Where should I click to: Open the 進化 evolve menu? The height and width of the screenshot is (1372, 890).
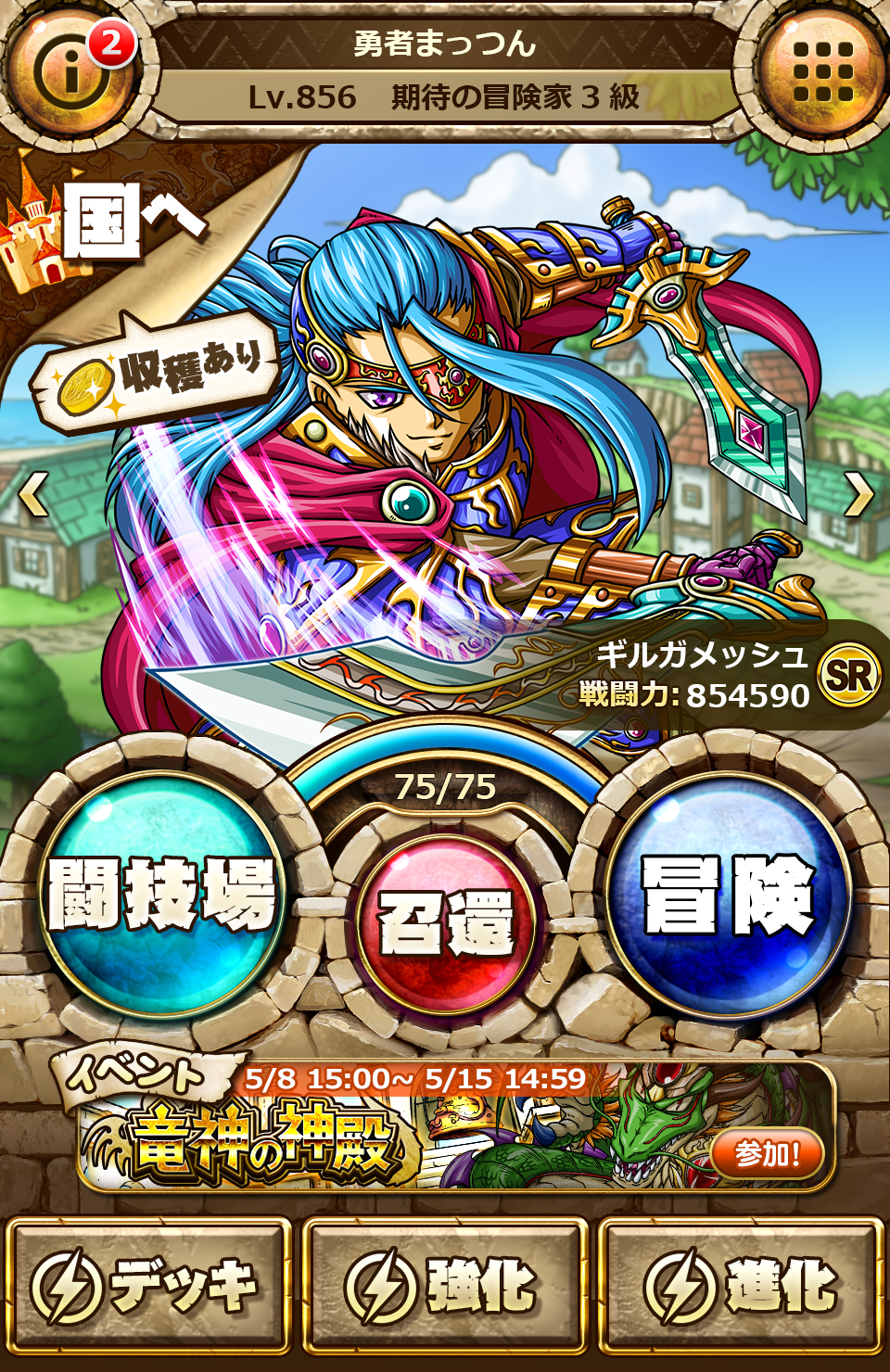pyautogui.click(x=742, y=1286)
